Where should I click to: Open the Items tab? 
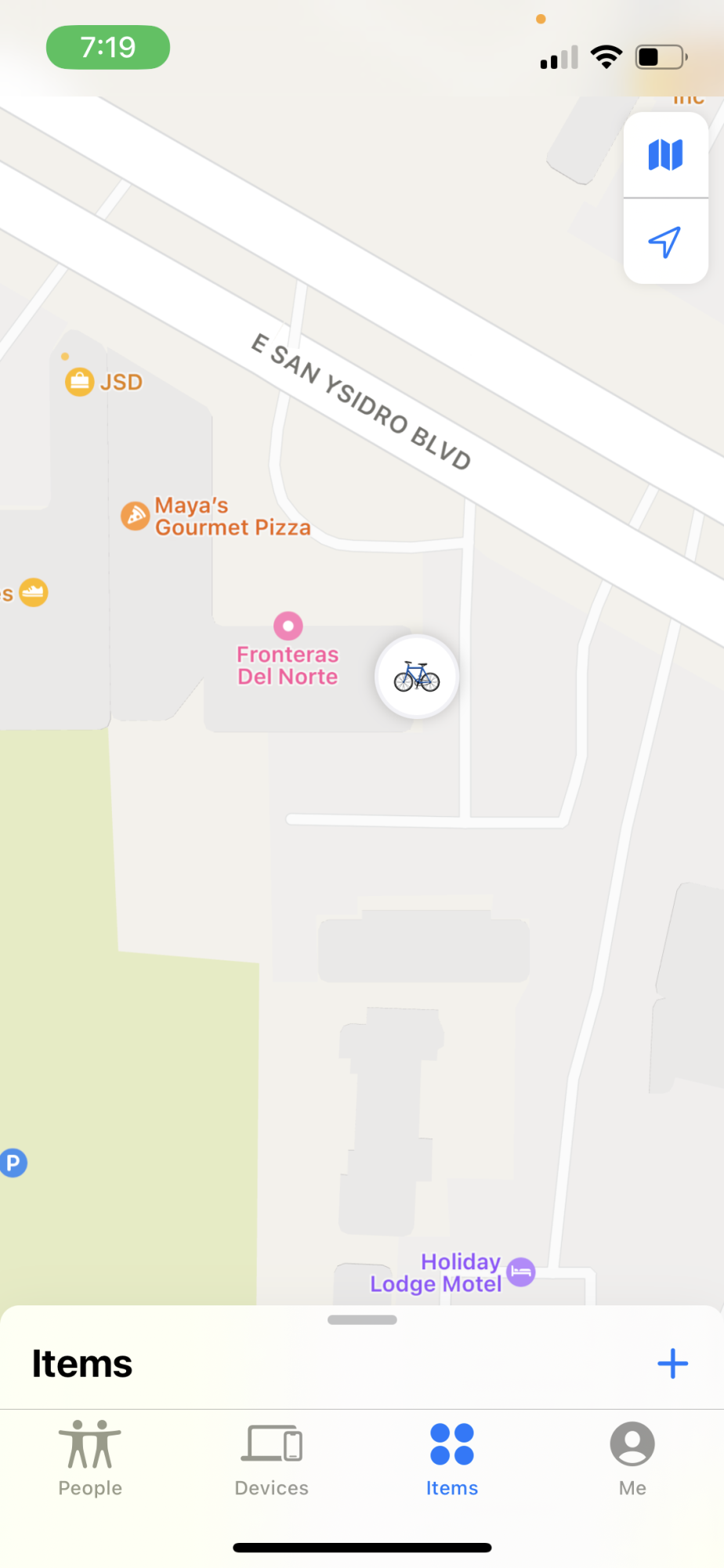point(452,1457)
